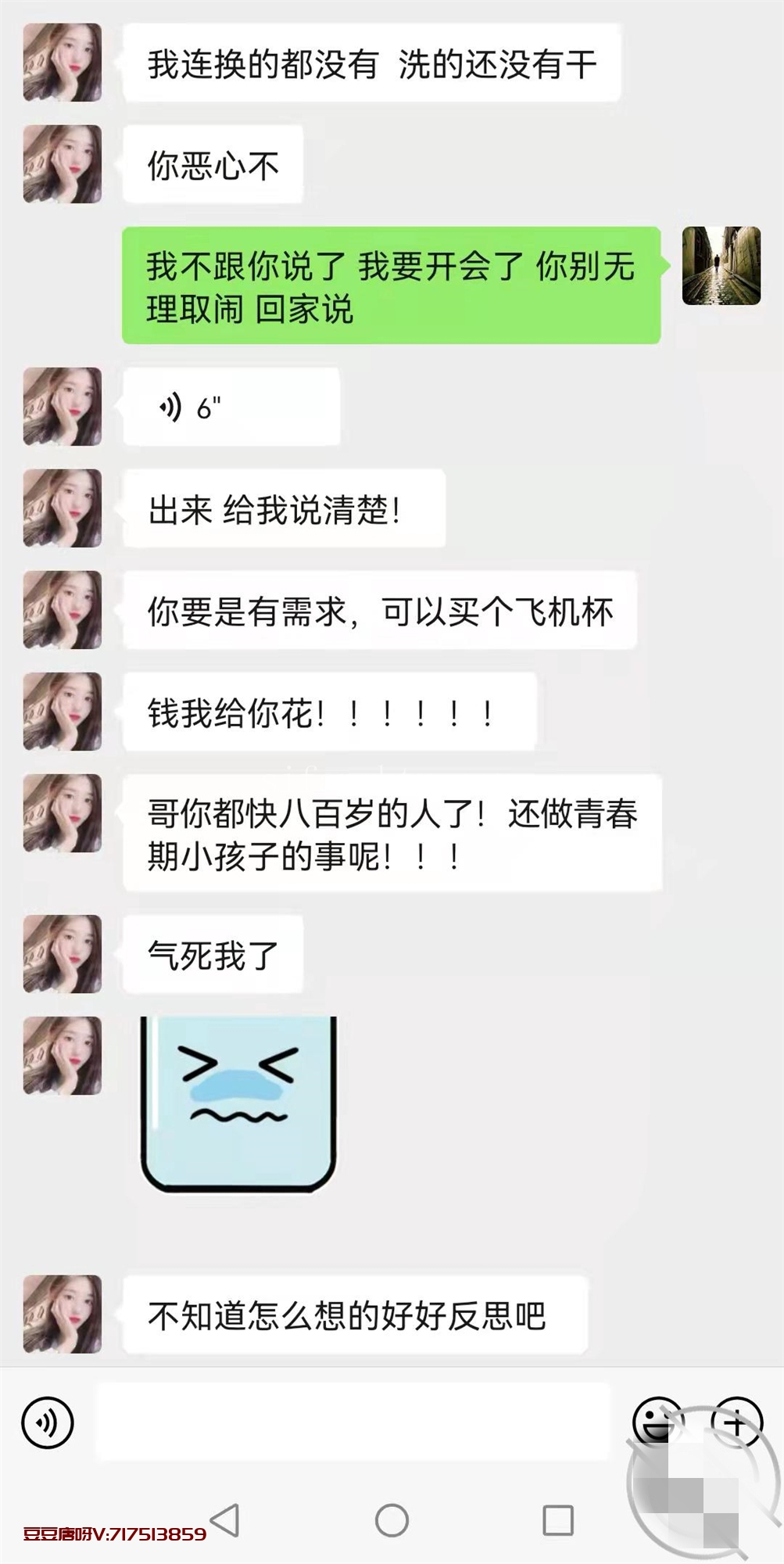Go back with the system back button
The width and height of the screenshot is (784, 1564).
[225, 1520]
